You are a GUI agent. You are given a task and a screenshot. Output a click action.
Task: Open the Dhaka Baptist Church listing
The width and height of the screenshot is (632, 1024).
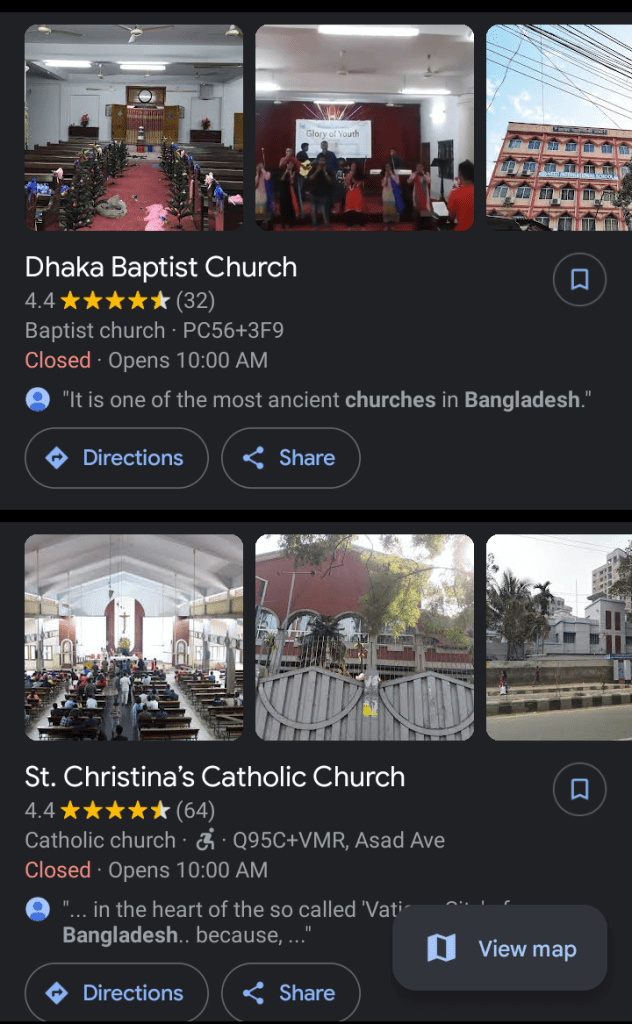click(x=161, y=268)
